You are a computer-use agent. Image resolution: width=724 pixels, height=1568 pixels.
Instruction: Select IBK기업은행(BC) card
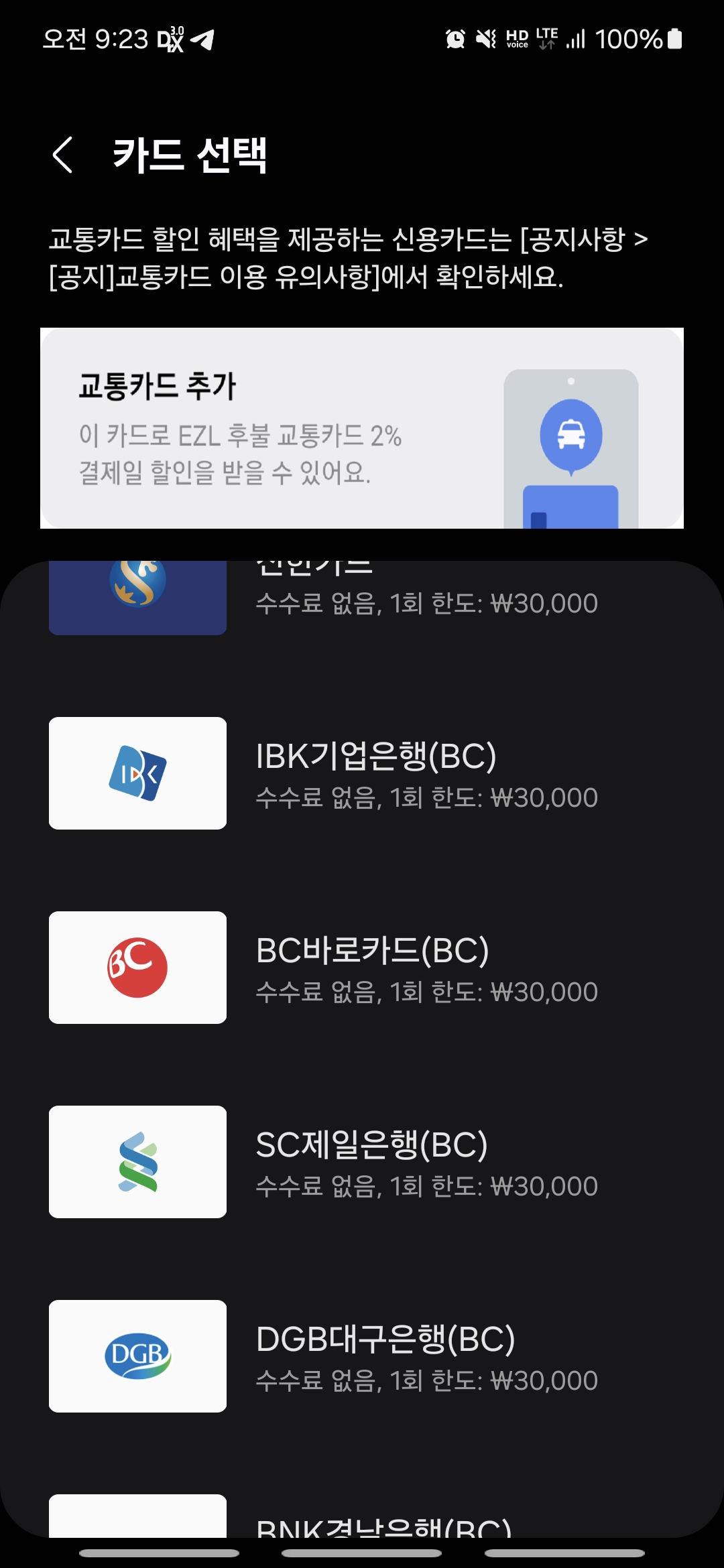[x=362, y=773]
